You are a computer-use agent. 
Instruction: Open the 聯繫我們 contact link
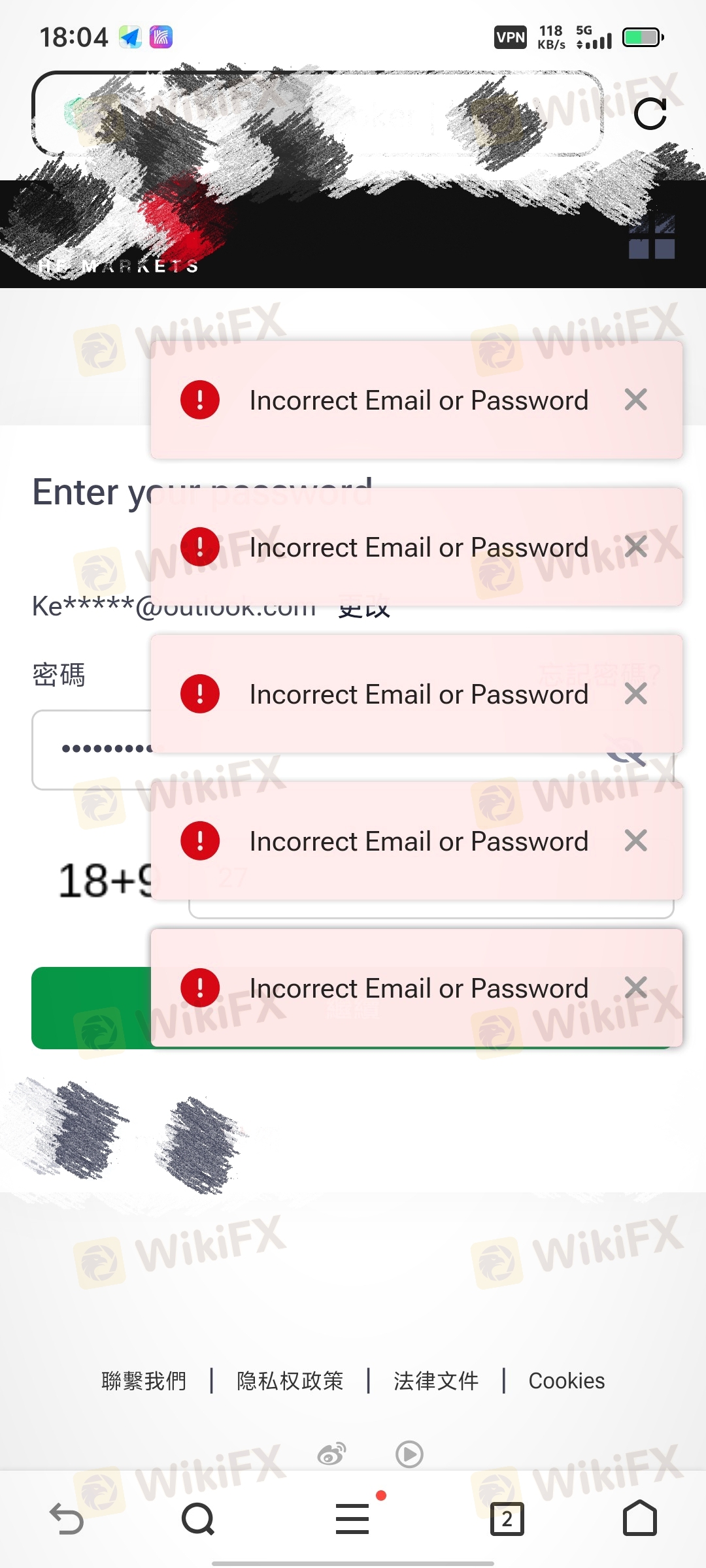(x=144, y=1381)
